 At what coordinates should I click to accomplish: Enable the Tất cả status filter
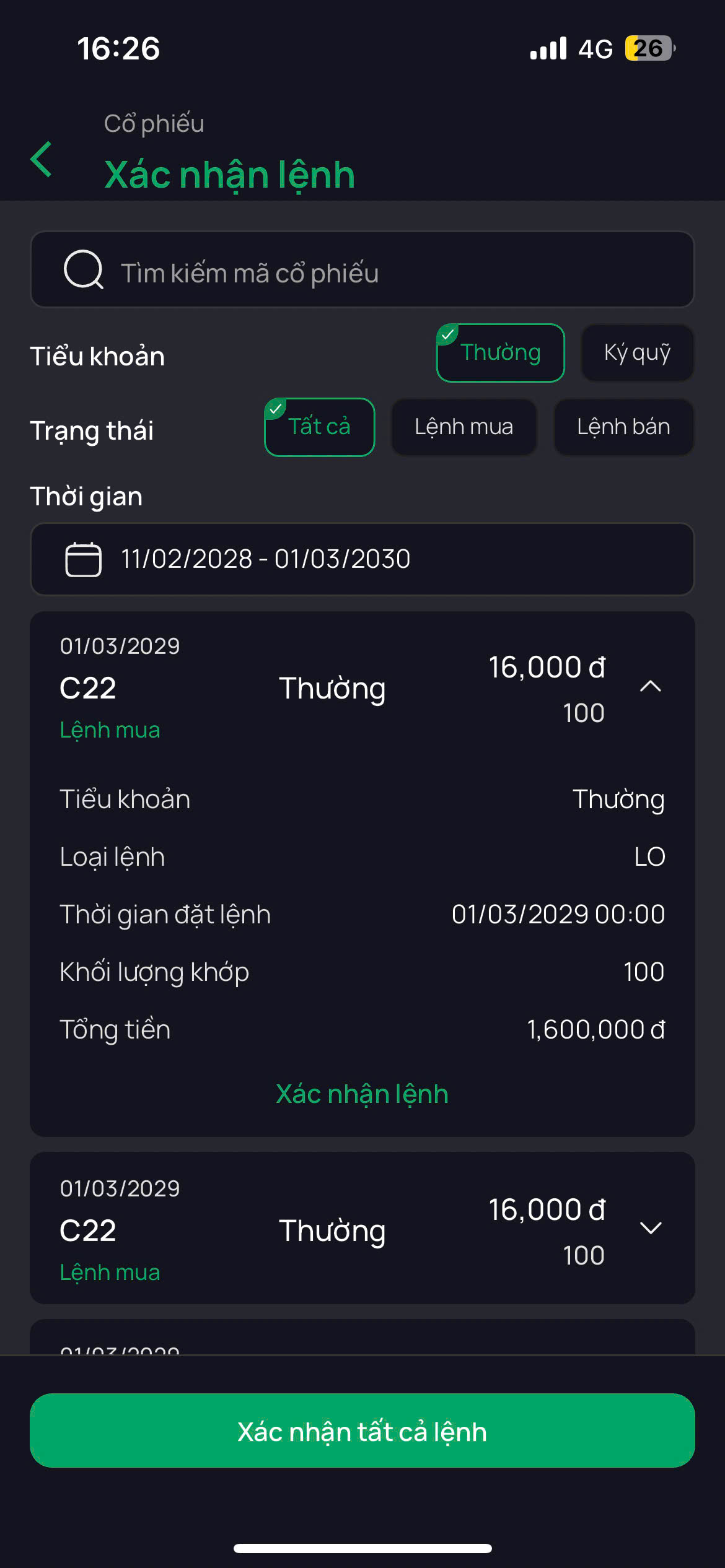point(319,427)
